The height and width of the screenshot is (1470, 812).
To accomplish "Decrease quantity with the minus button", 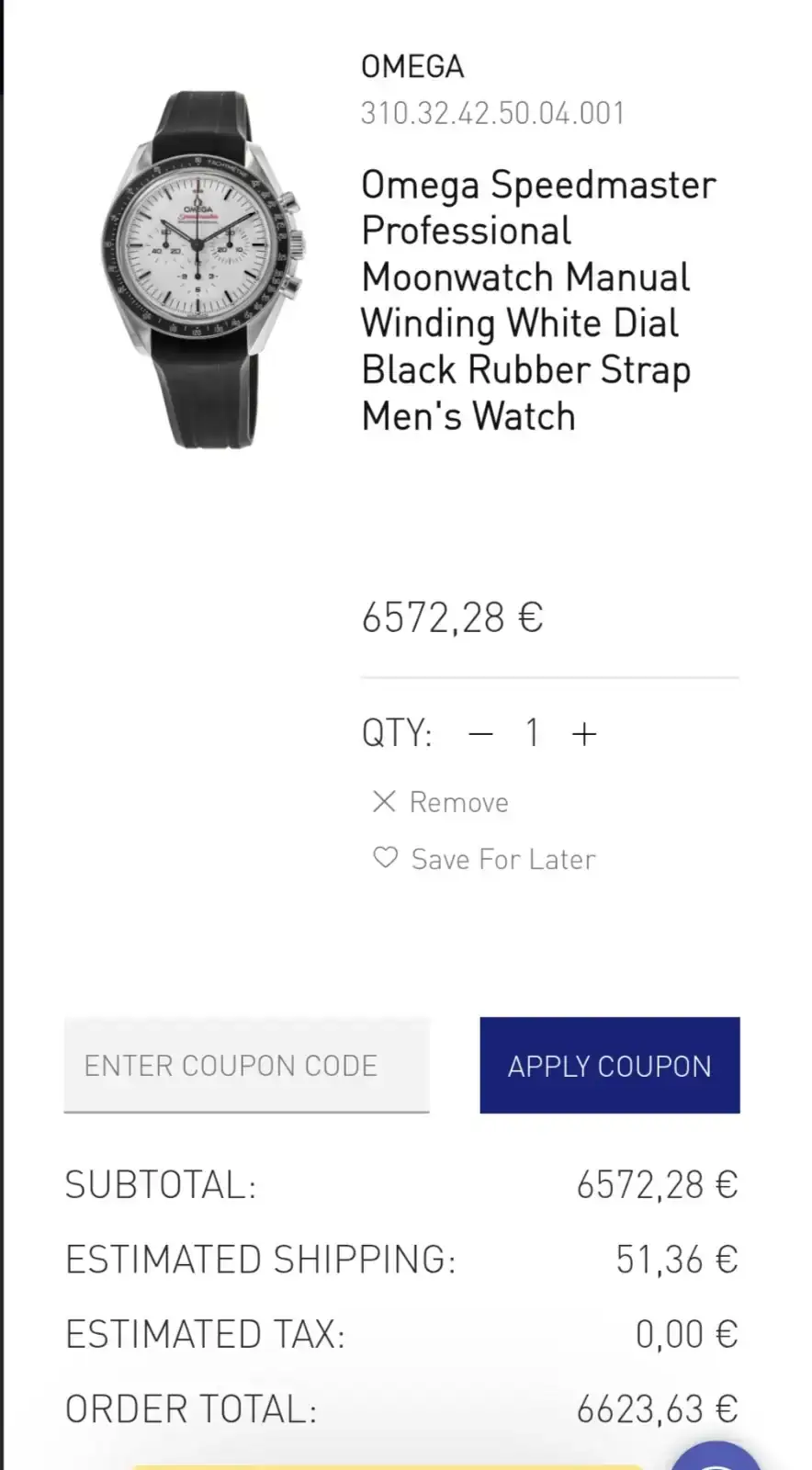I will pos(480,734).
